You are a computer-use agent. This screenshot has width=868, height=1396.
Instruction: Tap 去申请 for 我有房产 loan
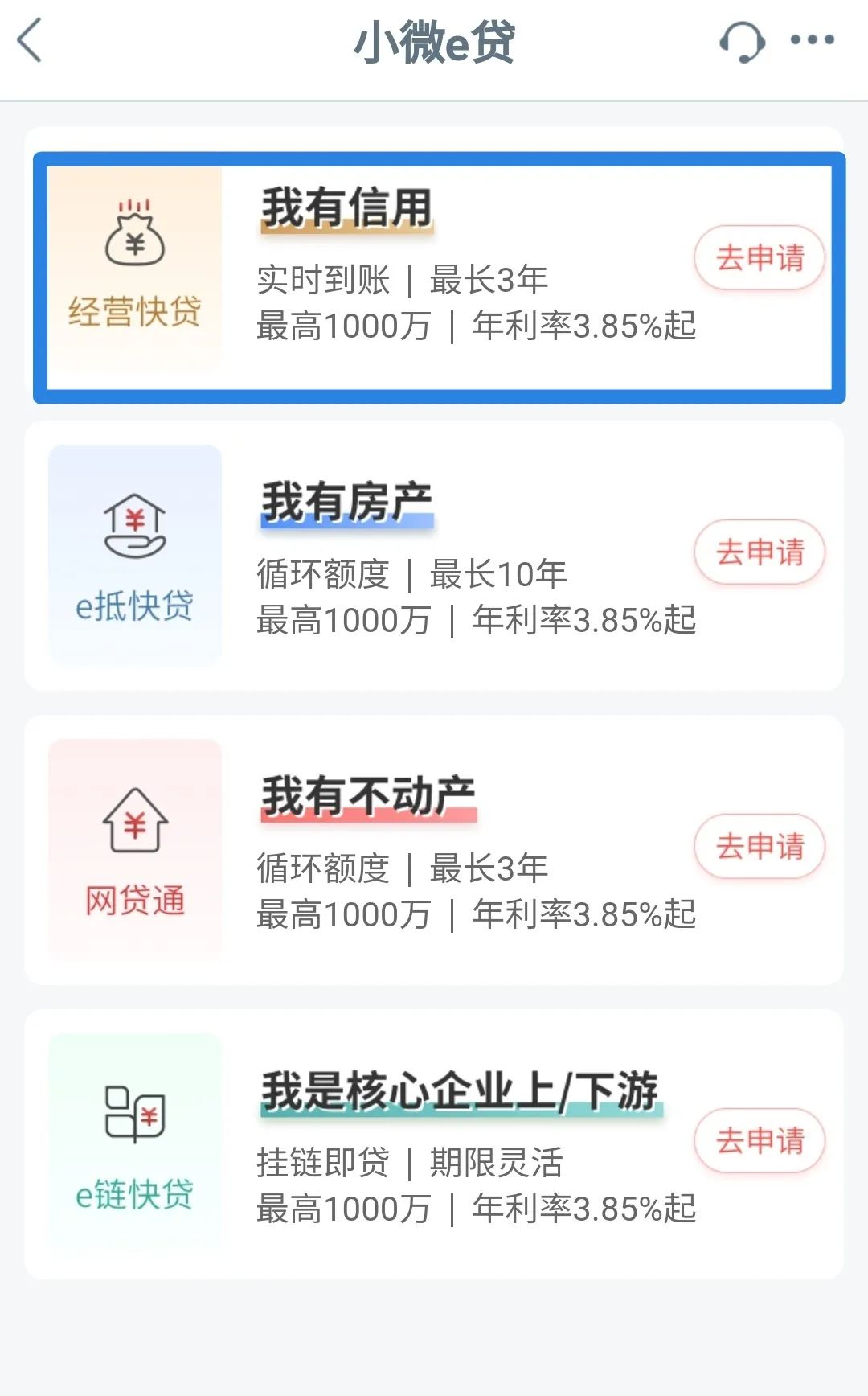[759, 552]
